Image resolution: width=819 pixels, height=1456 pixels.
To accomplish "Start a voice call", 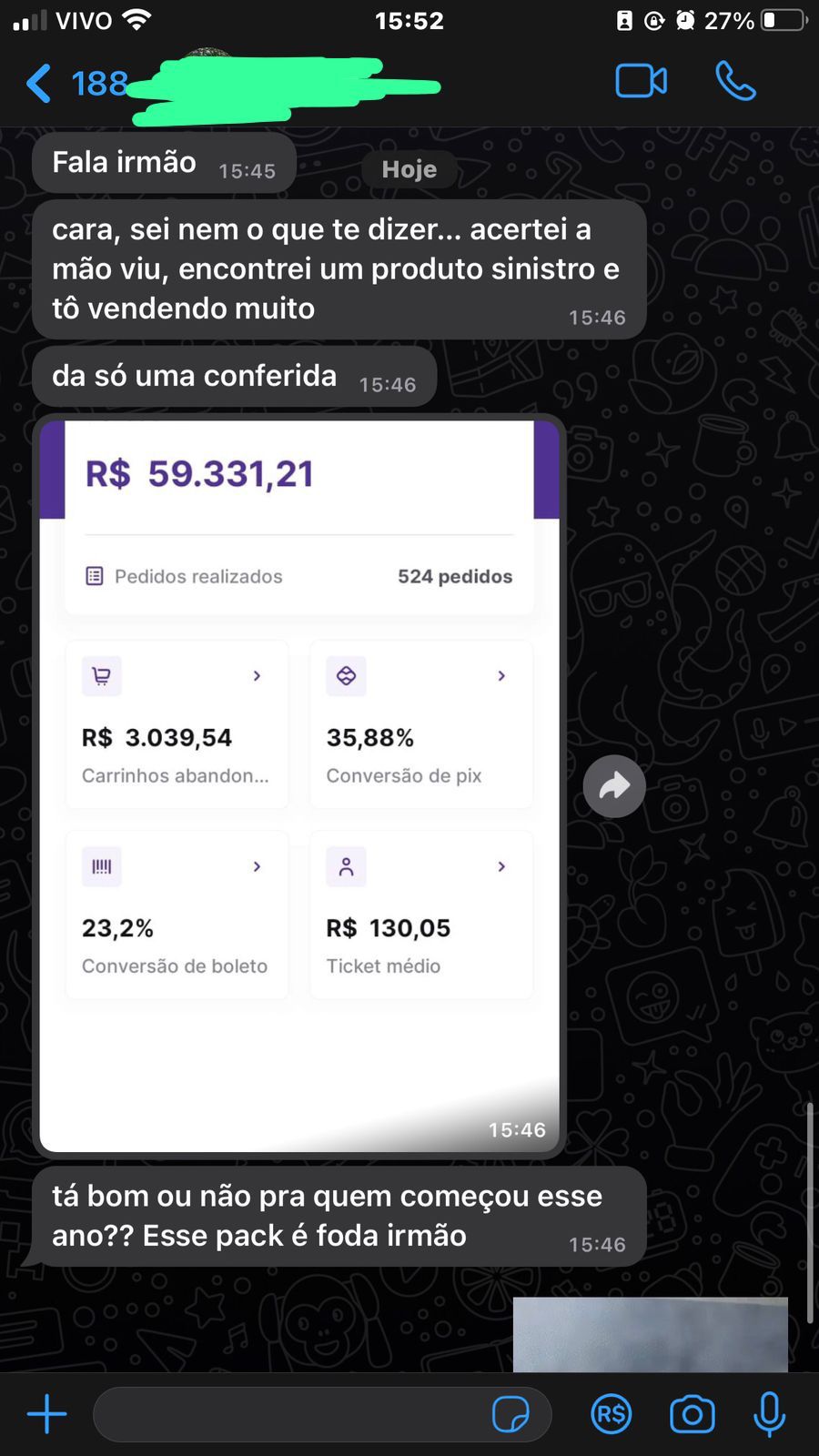I will point(735,82).
